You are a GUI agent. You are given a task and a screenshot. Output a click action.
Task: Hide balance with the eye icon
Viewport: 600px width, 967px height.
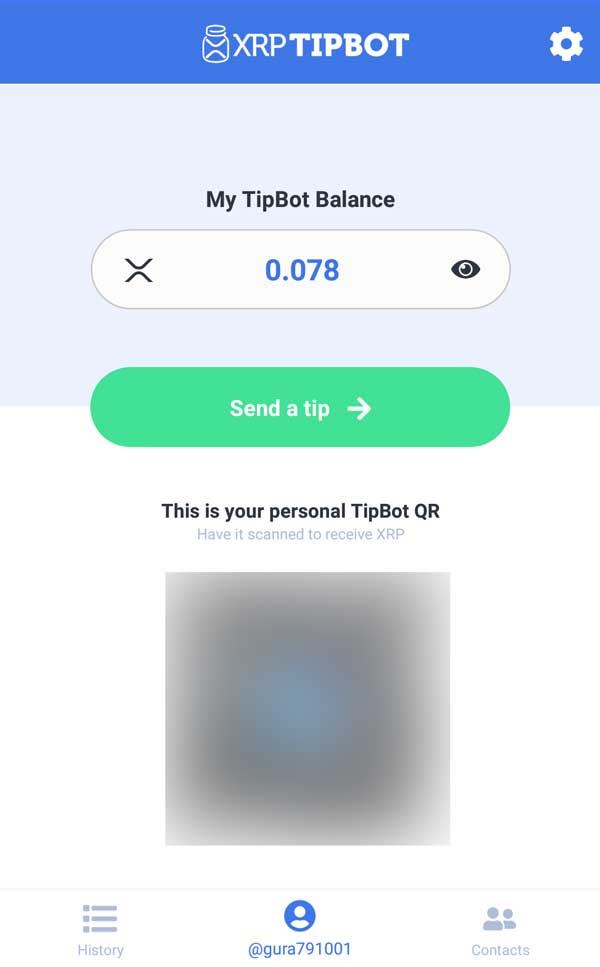465,269
